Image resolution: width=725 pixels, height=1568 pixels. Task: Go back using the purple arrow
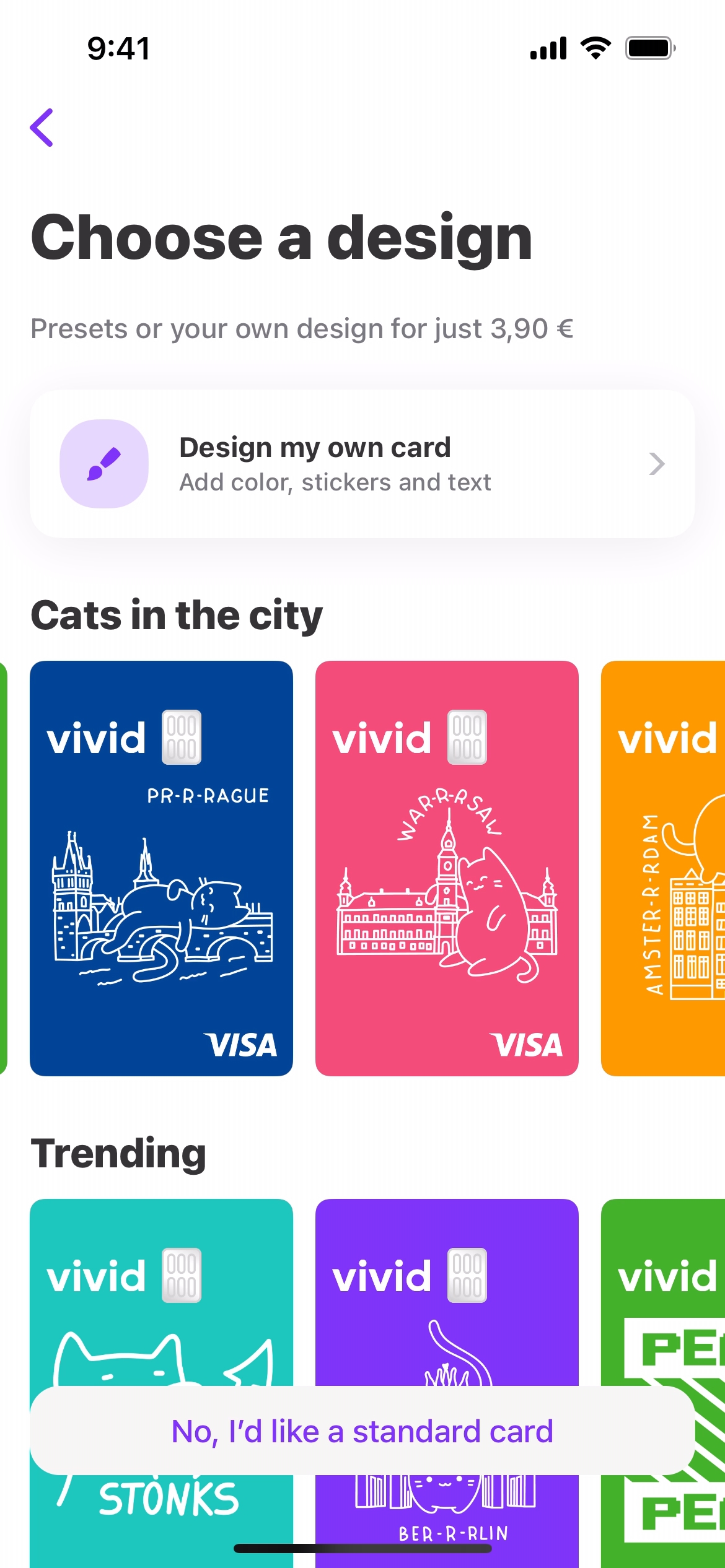pos(42,128)
